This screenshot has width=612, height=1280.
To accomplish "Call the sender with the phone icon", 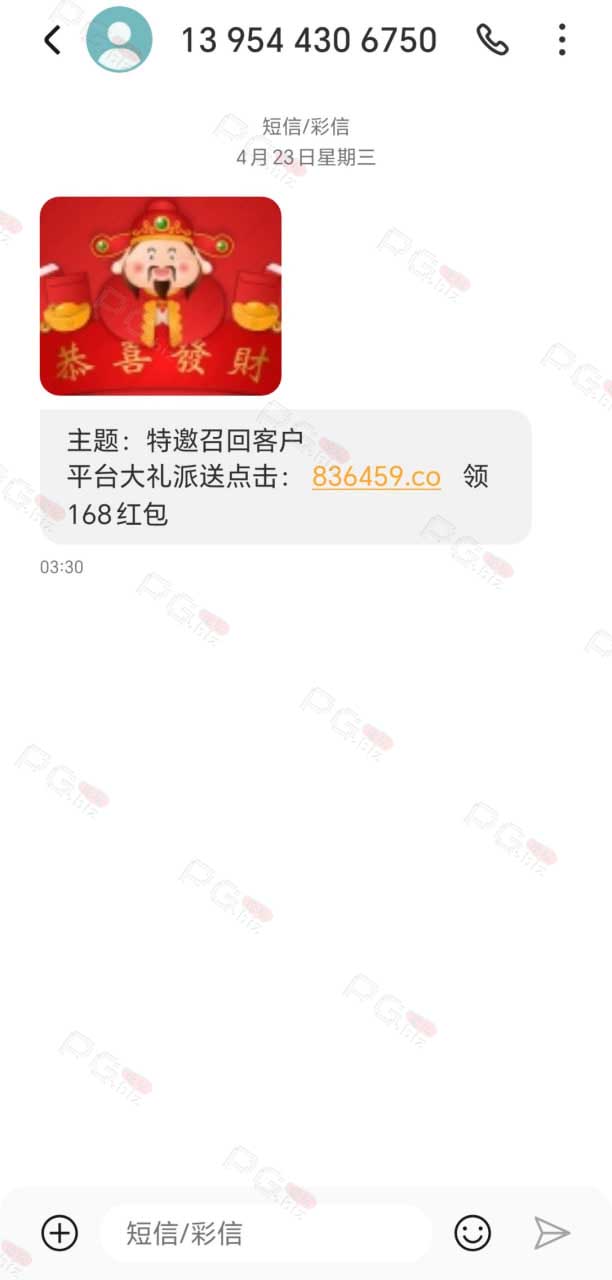I will [492, 40].
